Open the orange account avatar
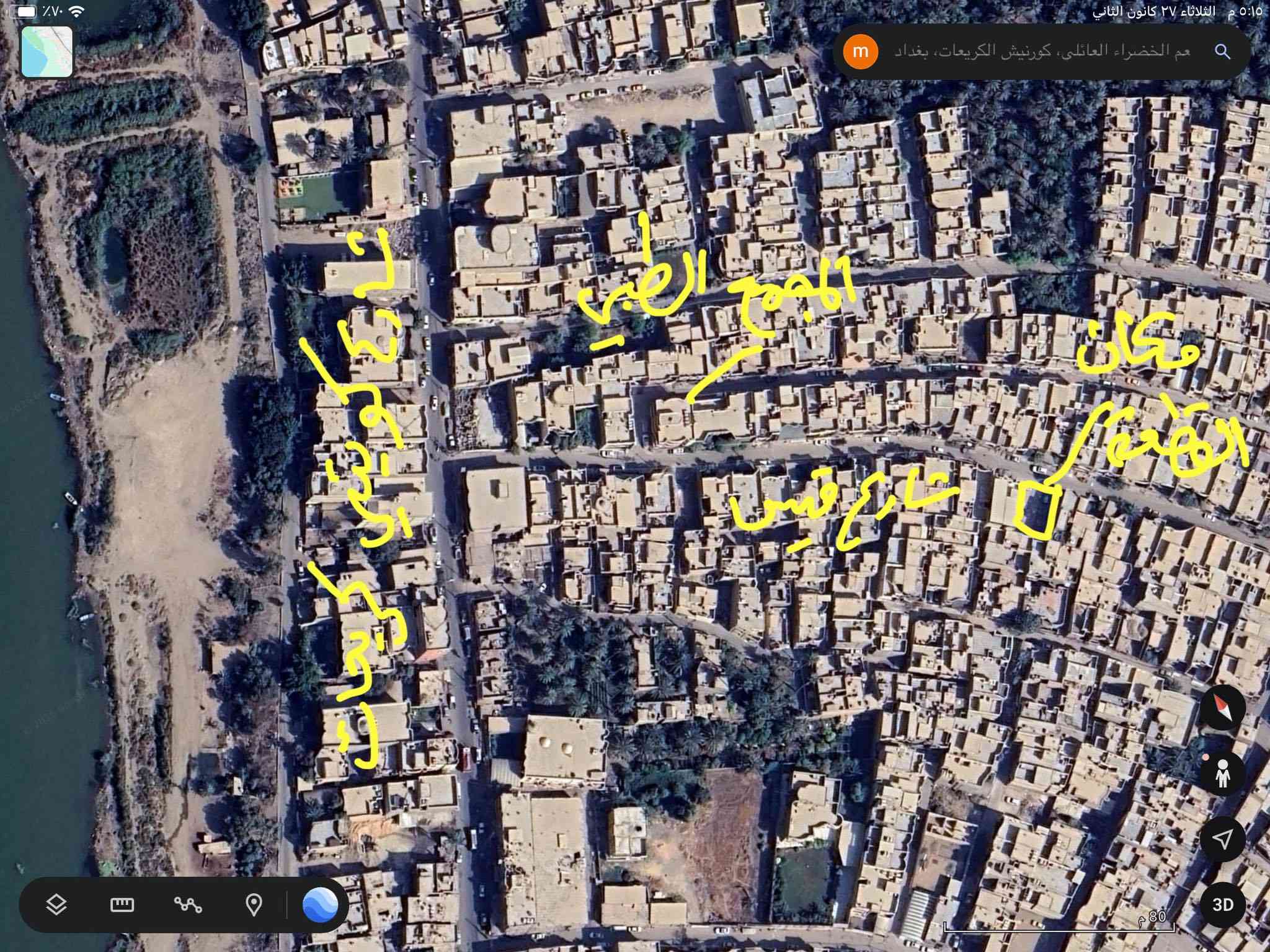The image size is (1270, 952). tap(861, 51)
